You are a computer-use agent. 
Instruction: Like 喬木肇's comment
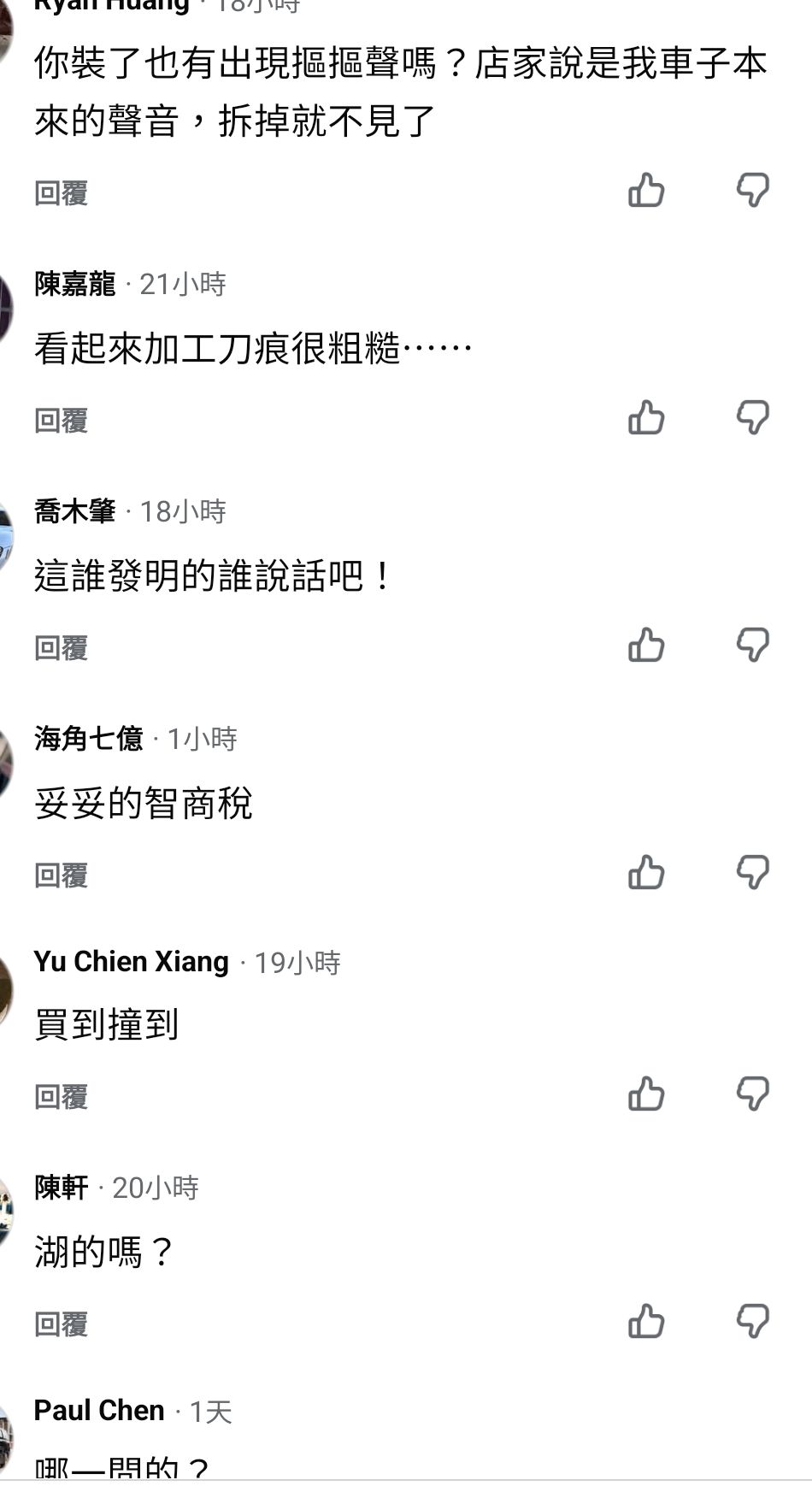click(x=646, y=645)
